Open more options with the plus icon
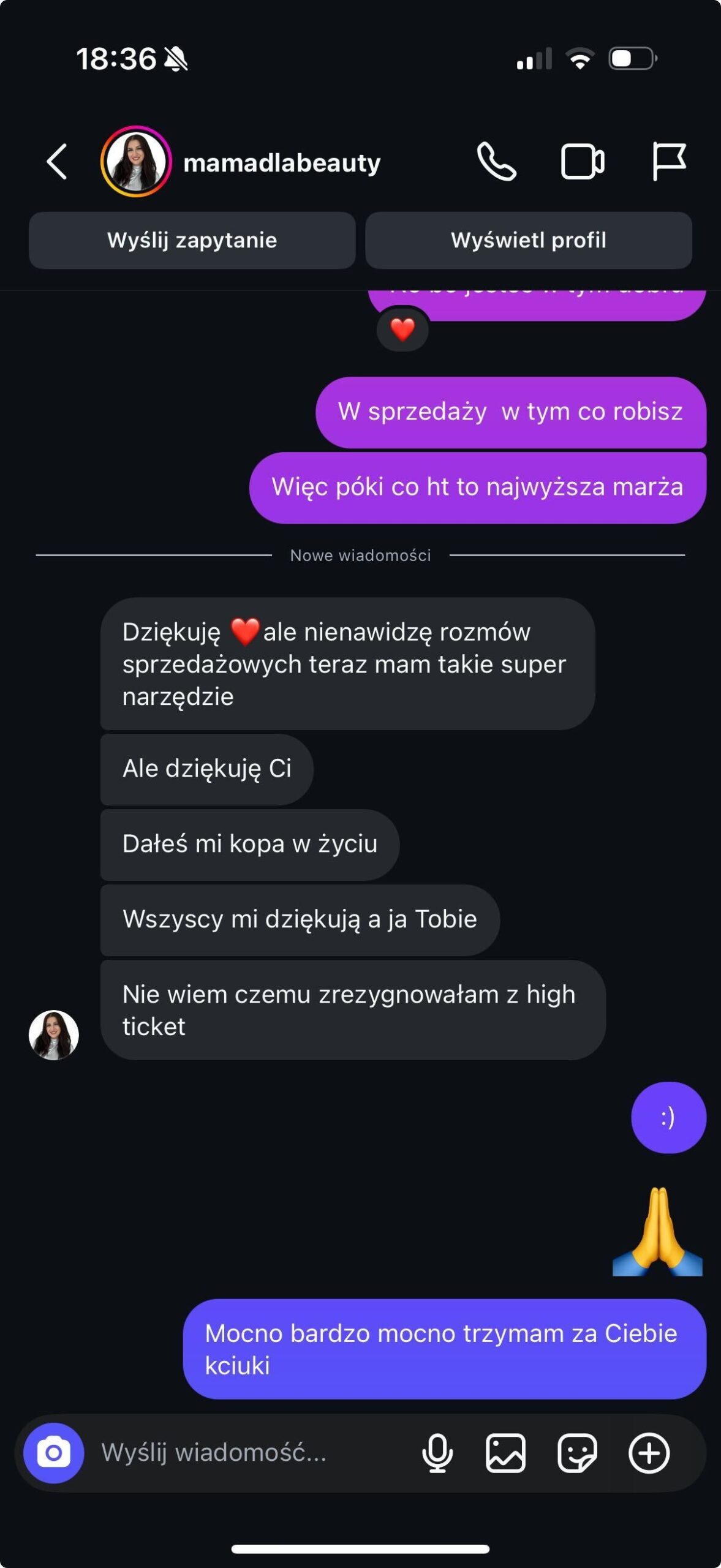 click(649, 1453)
